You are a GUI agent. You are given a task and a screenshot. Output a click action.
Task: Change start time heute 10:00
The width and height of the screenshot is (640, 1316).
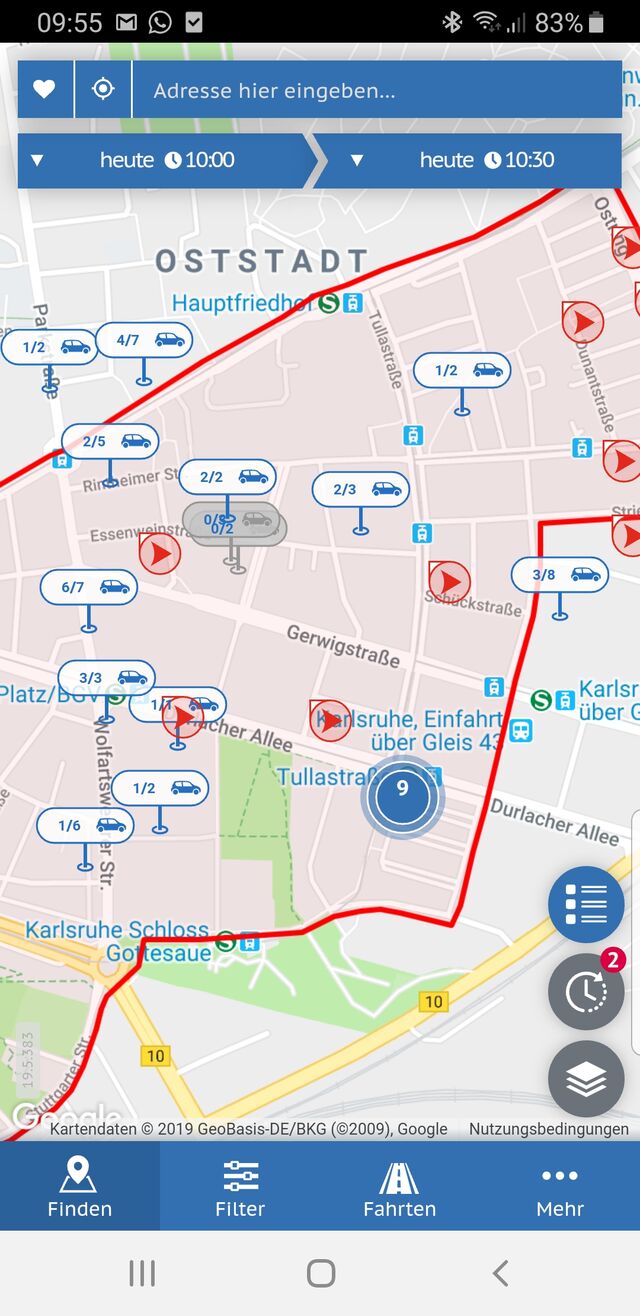pos(166,160)
